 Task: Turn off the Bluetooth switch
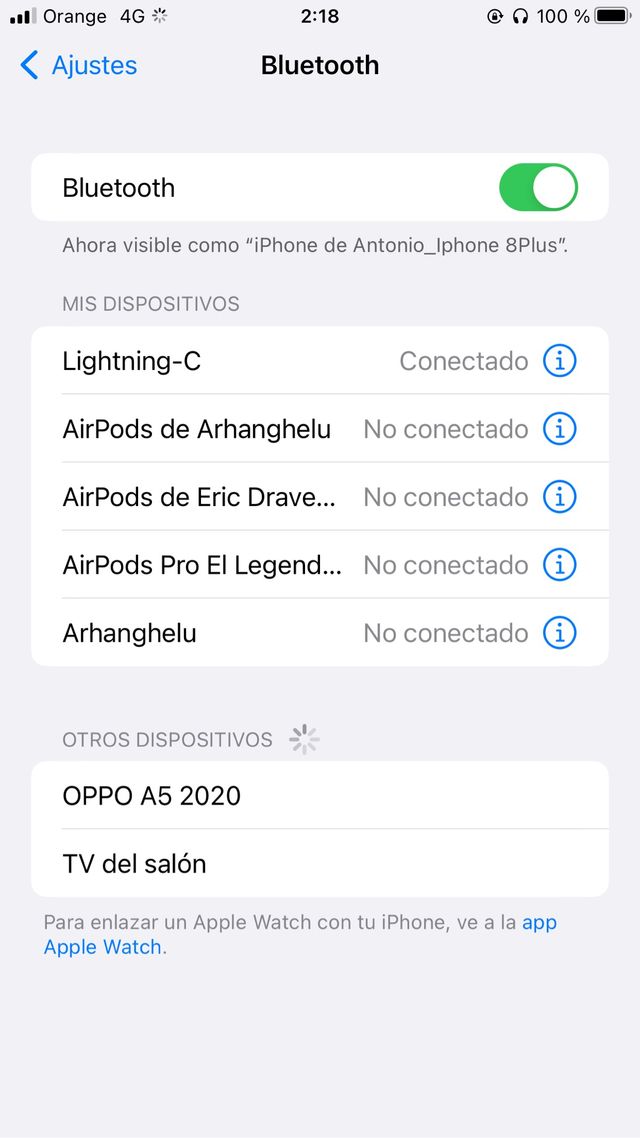click(x=538, y=188)
